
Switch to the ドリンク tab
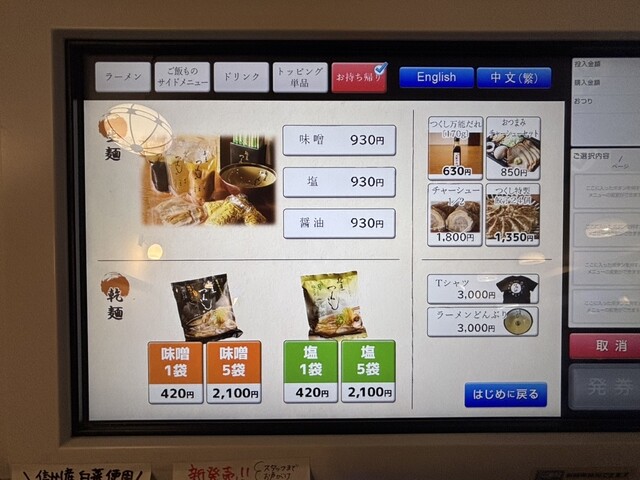(x=241, y=77)
